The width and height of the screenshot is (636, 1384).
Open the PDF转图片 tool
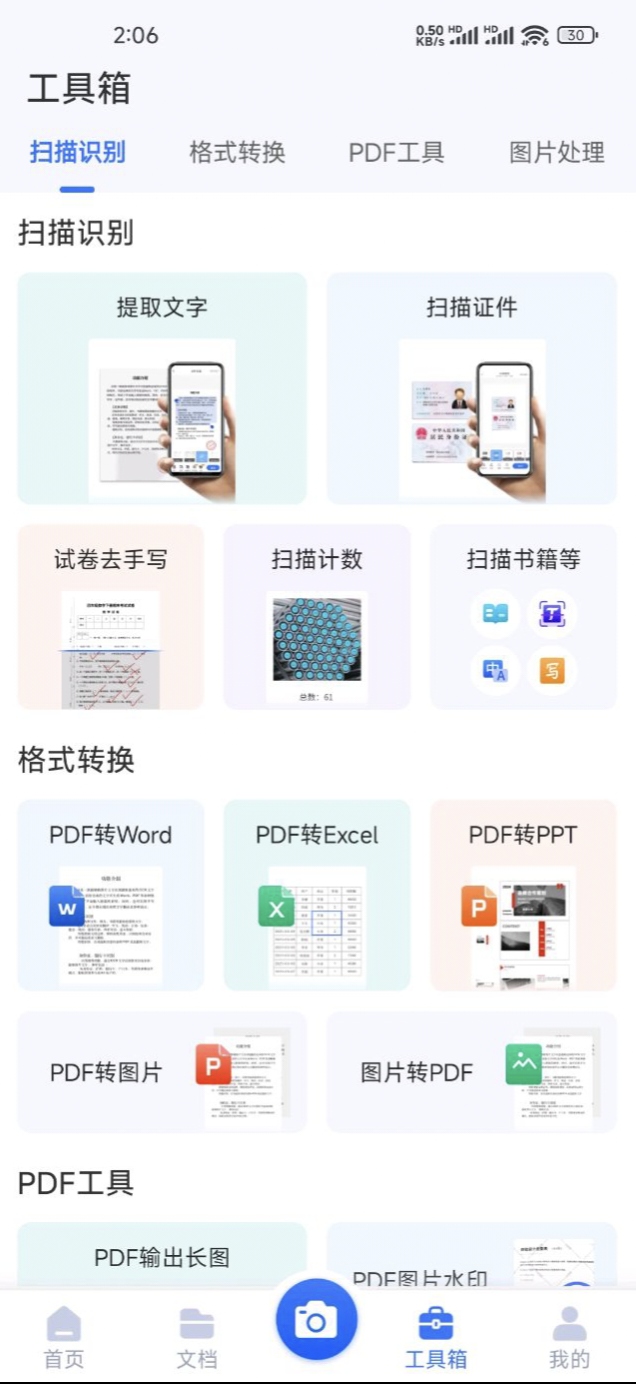point(162,1072)
